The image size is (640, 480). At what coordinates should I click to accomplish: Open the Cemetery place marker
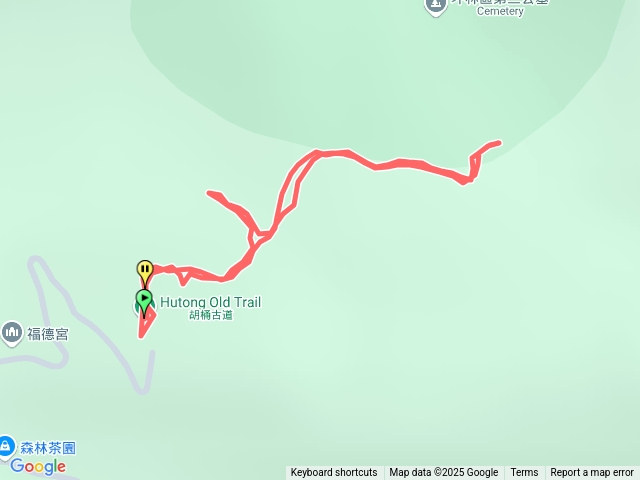[435, 5]
